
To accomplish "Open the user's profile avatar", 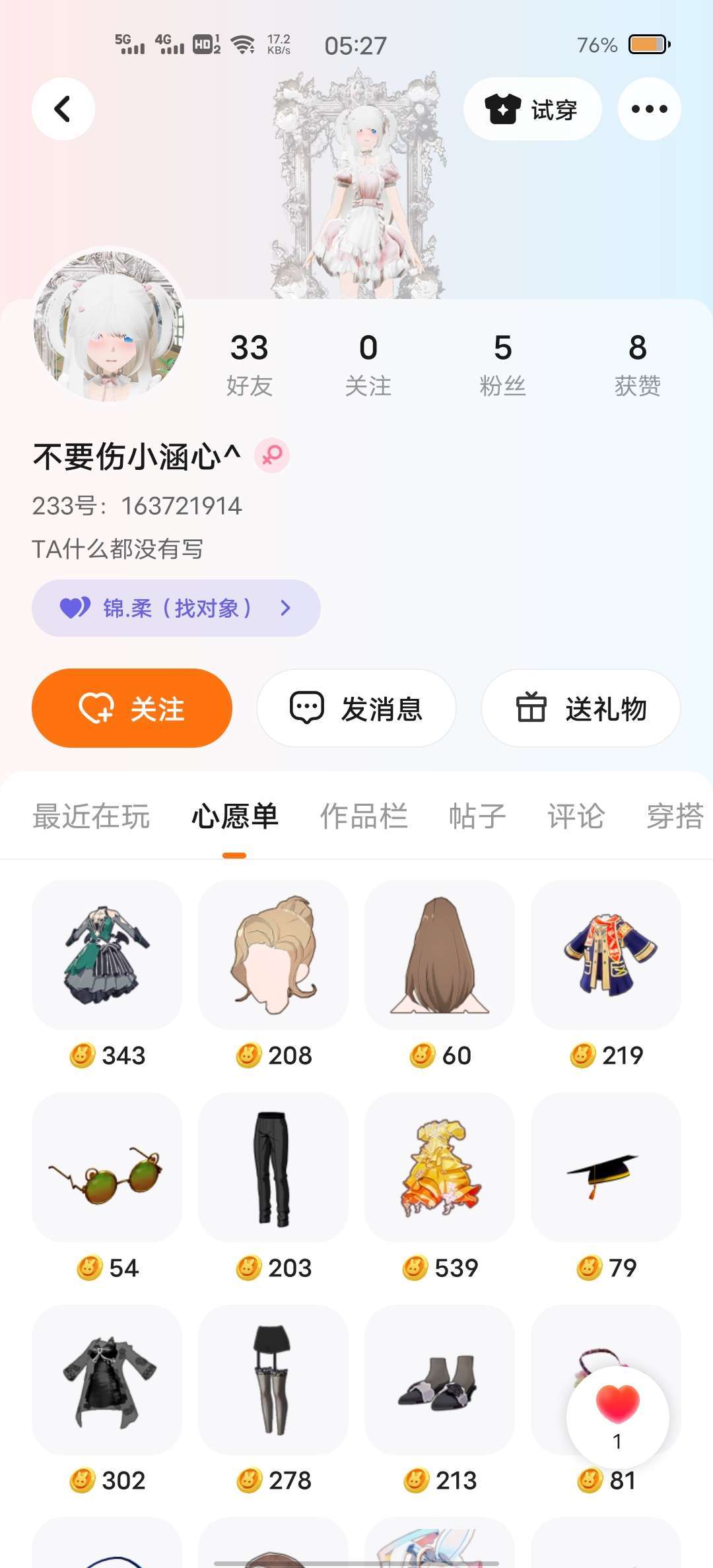I will [x=109, y=327].
